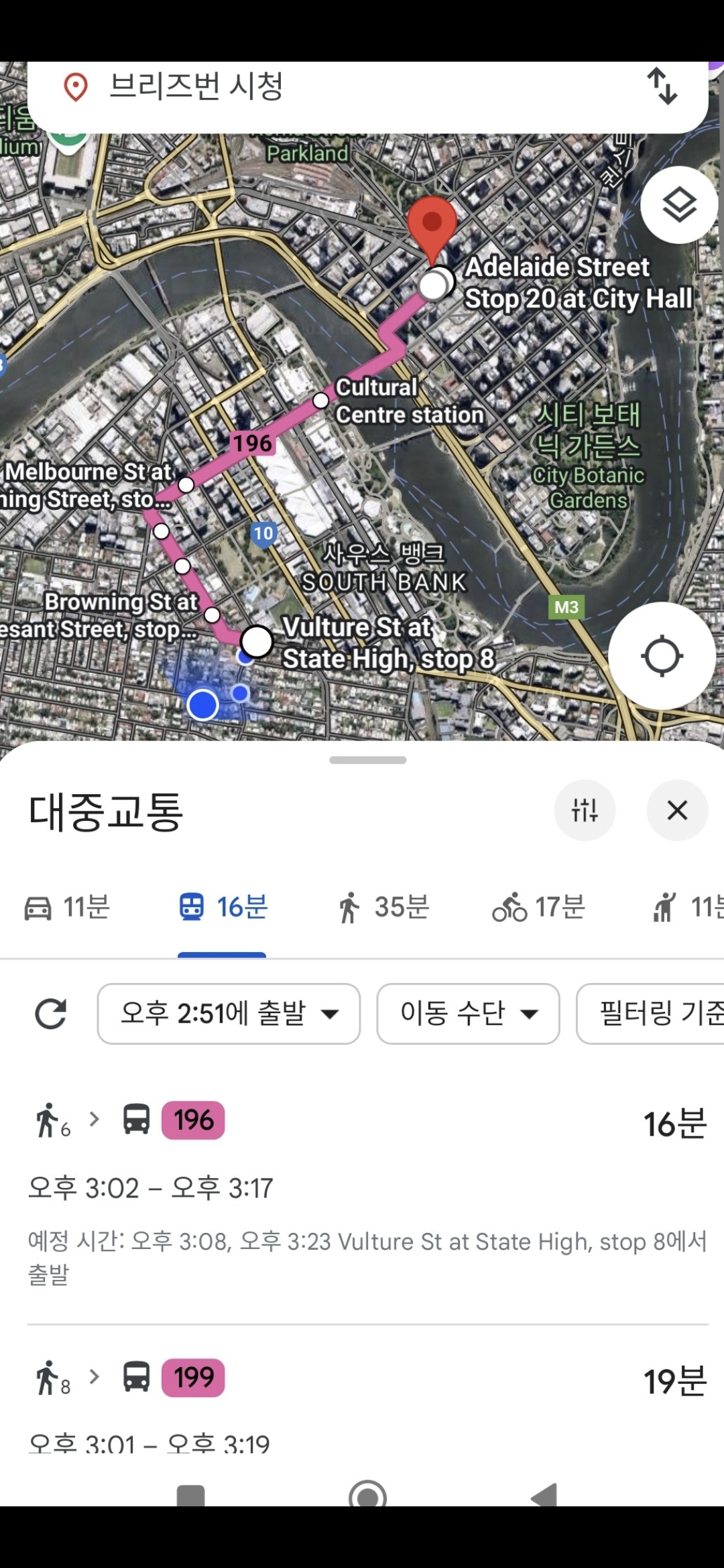The height and width of the screenshot is (1568, 724).
Task: Select the transit tab showing 16분
Action: tap(223, 907)
